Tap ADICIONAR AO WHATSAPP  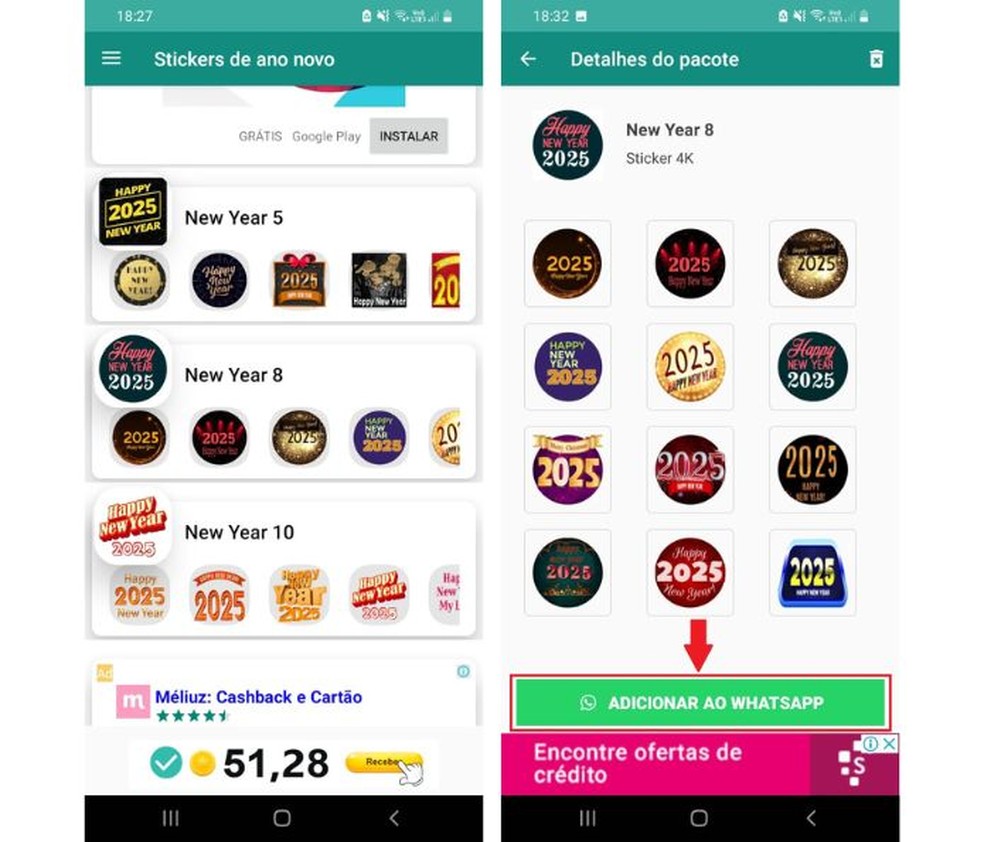(700, 703)
